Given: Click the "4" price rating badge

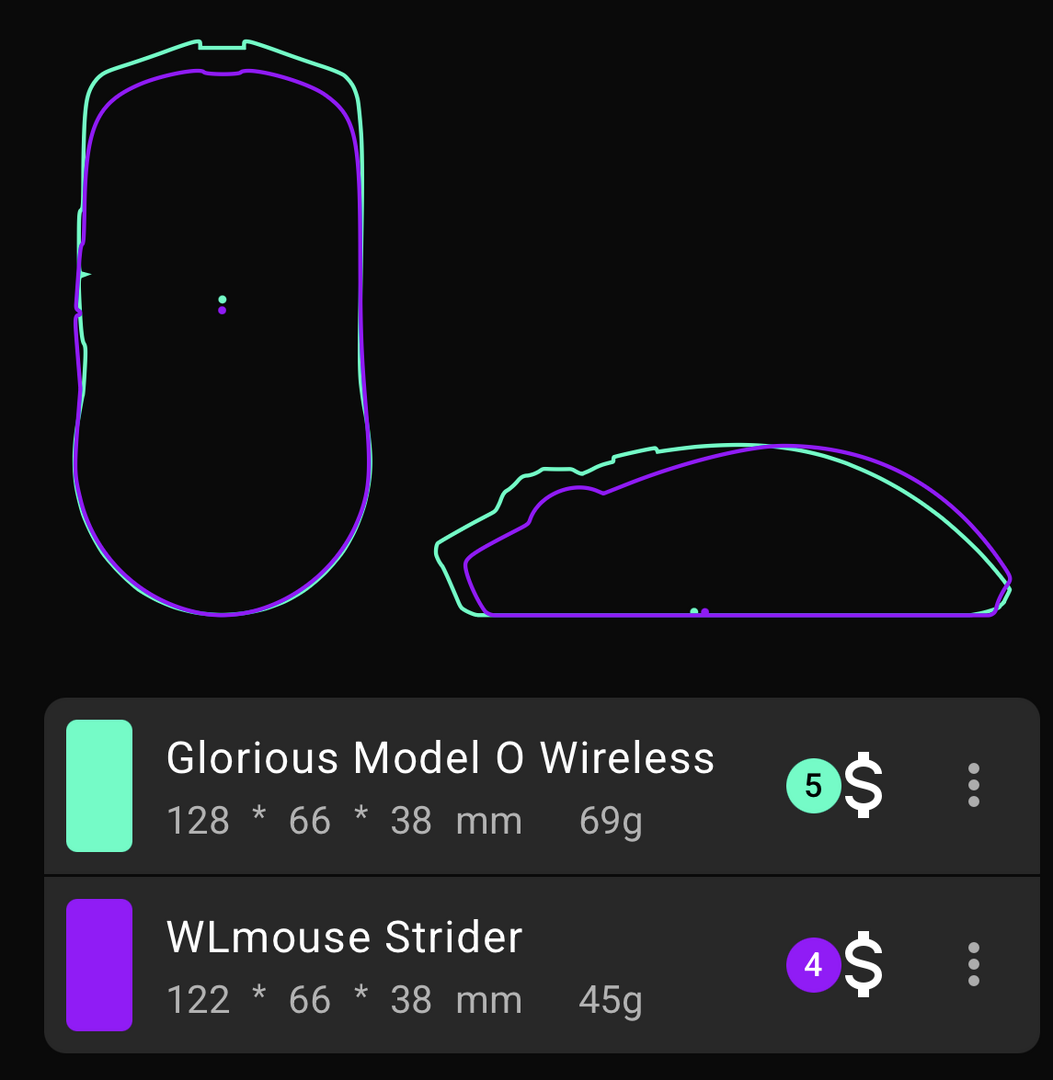Looking at the screenshot, I should tap(812, 964).
